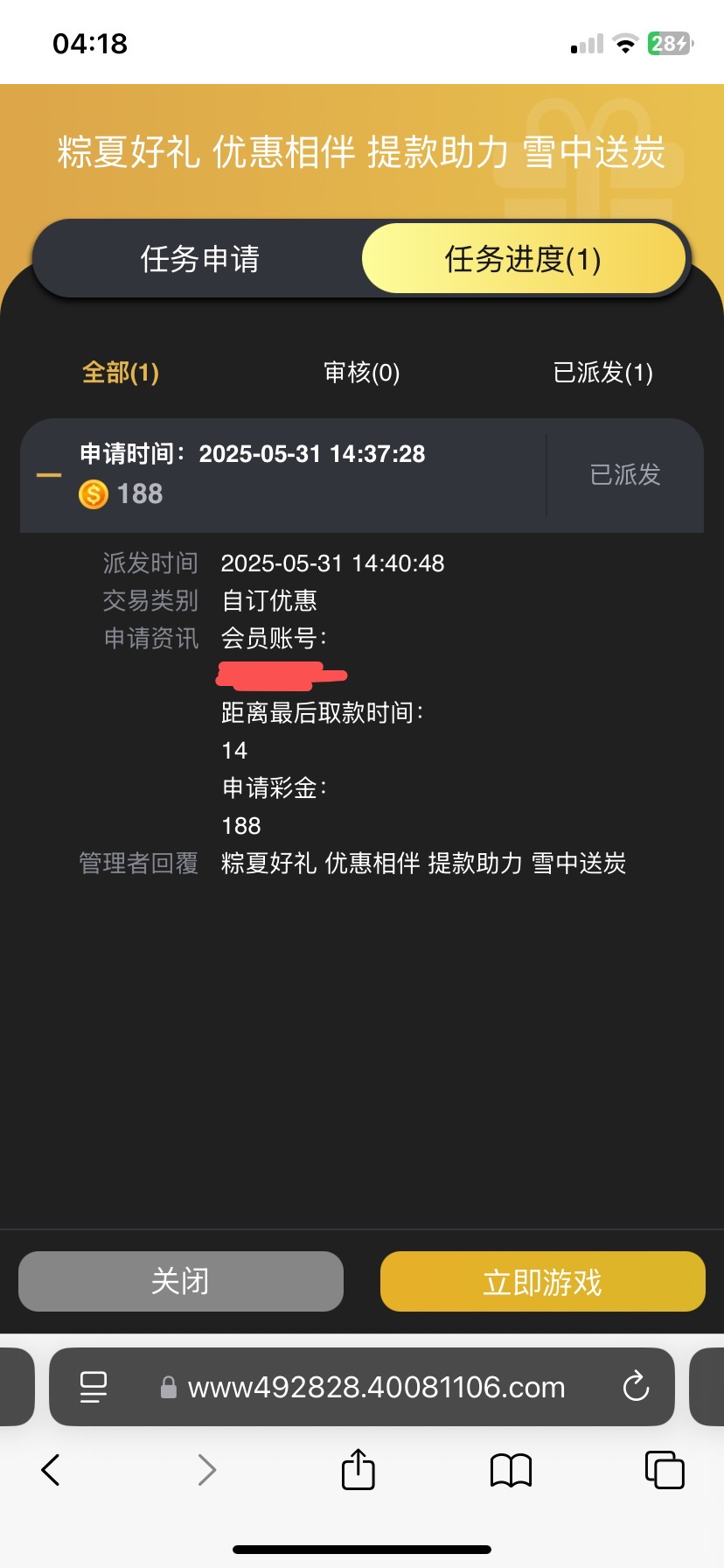Show all open Safari tabs
The image size is (724, 1568).
(664, 1470)
